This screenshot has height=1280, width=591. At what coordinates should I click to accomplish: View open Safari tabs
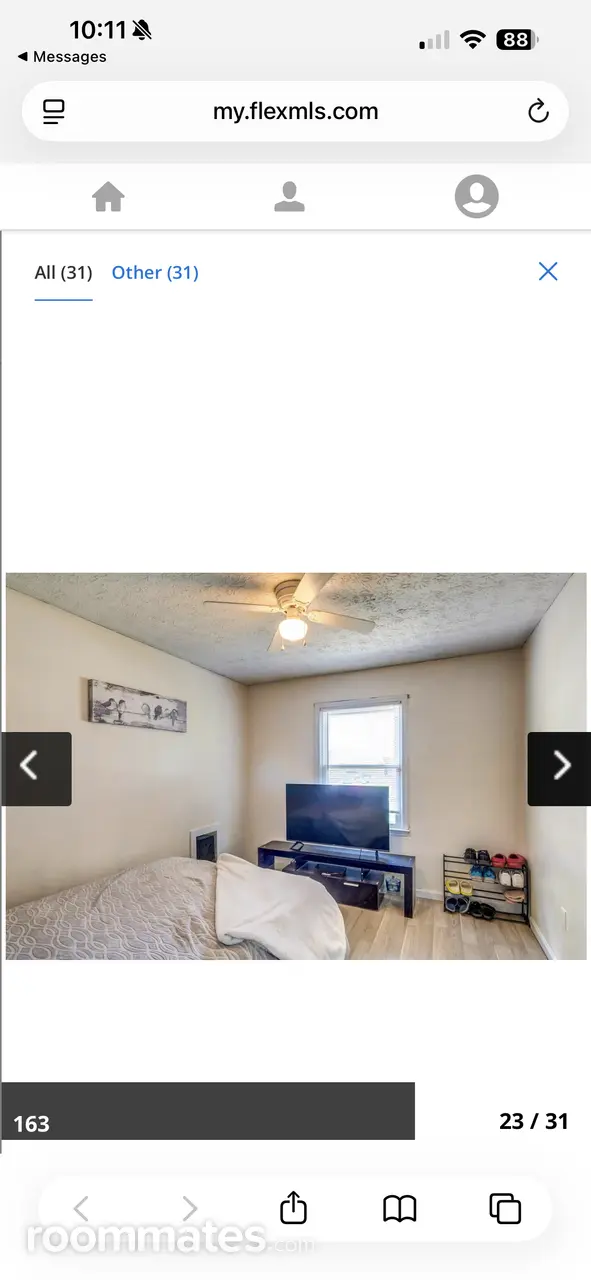(505, 1208)
